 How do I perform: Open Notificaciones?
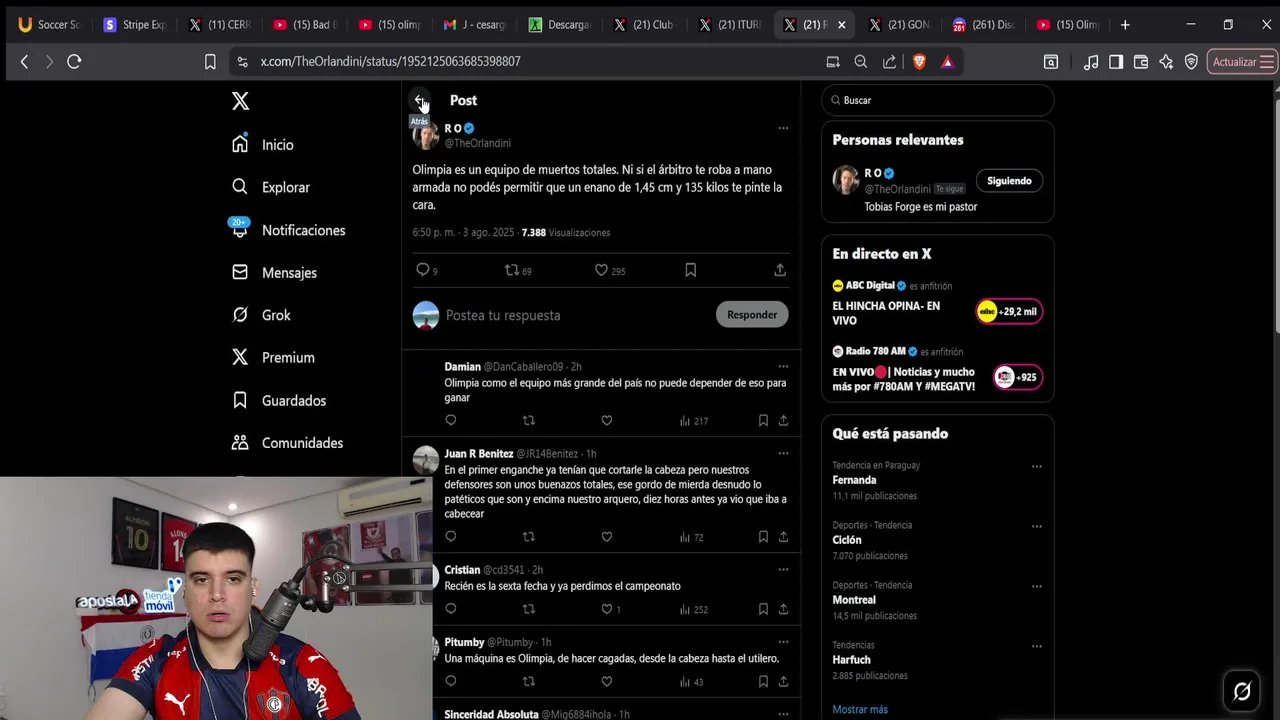tap(302, 230)
